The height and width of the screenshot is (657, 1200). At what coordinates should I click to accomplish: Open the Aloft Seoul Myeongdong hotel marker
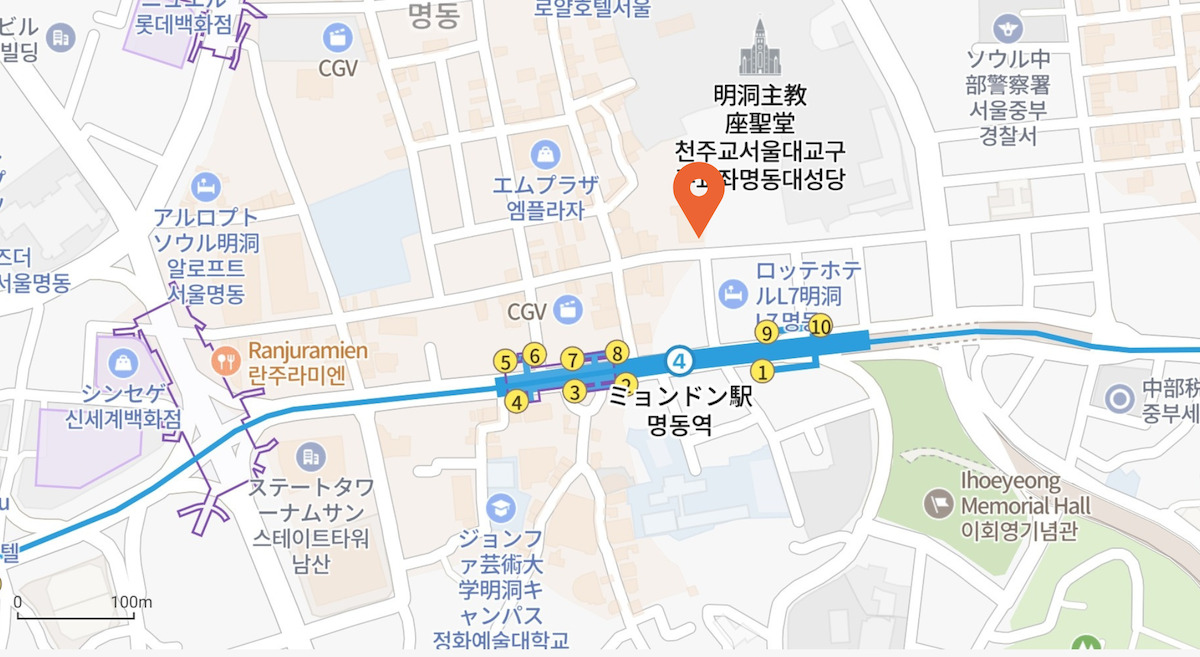[x=204, y=185]
